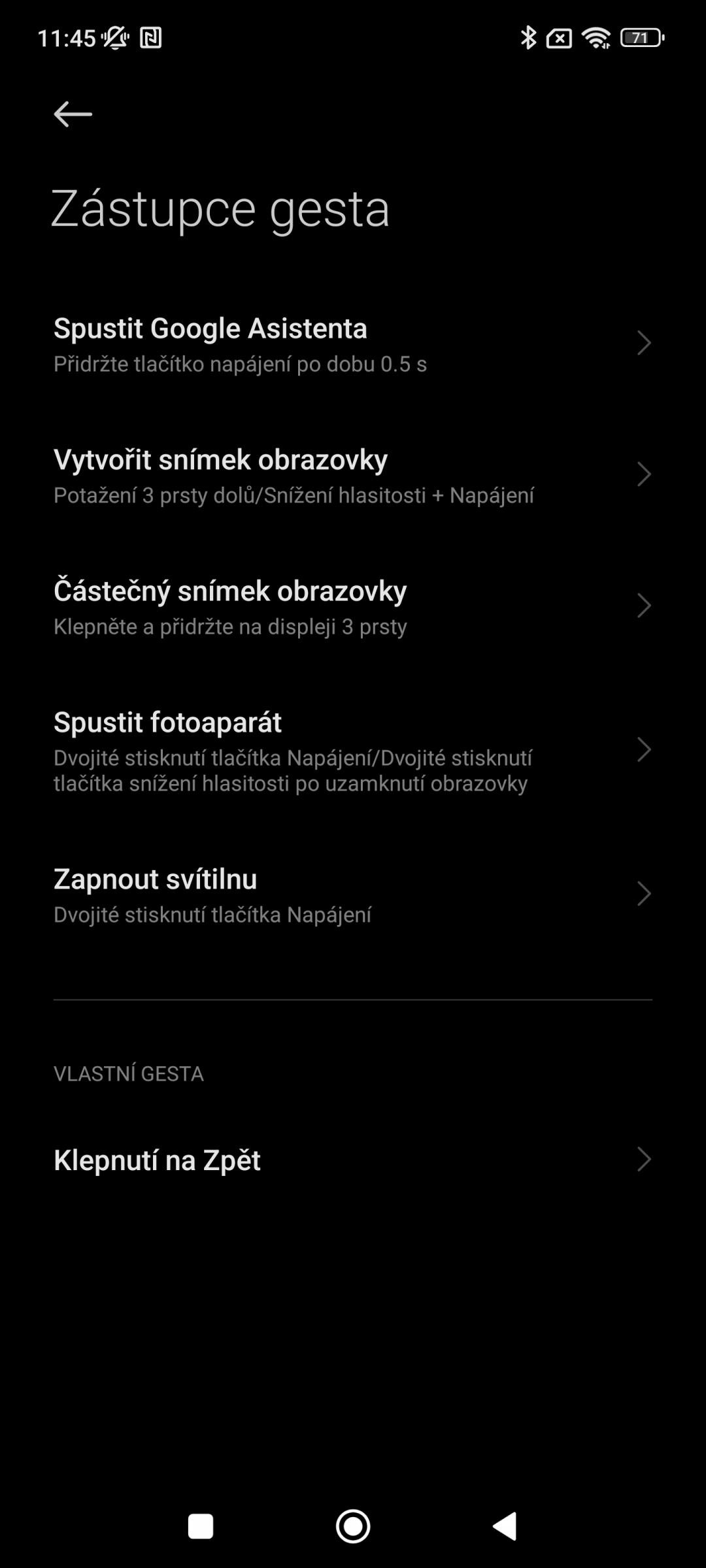Go back using the top arrow

73,114
